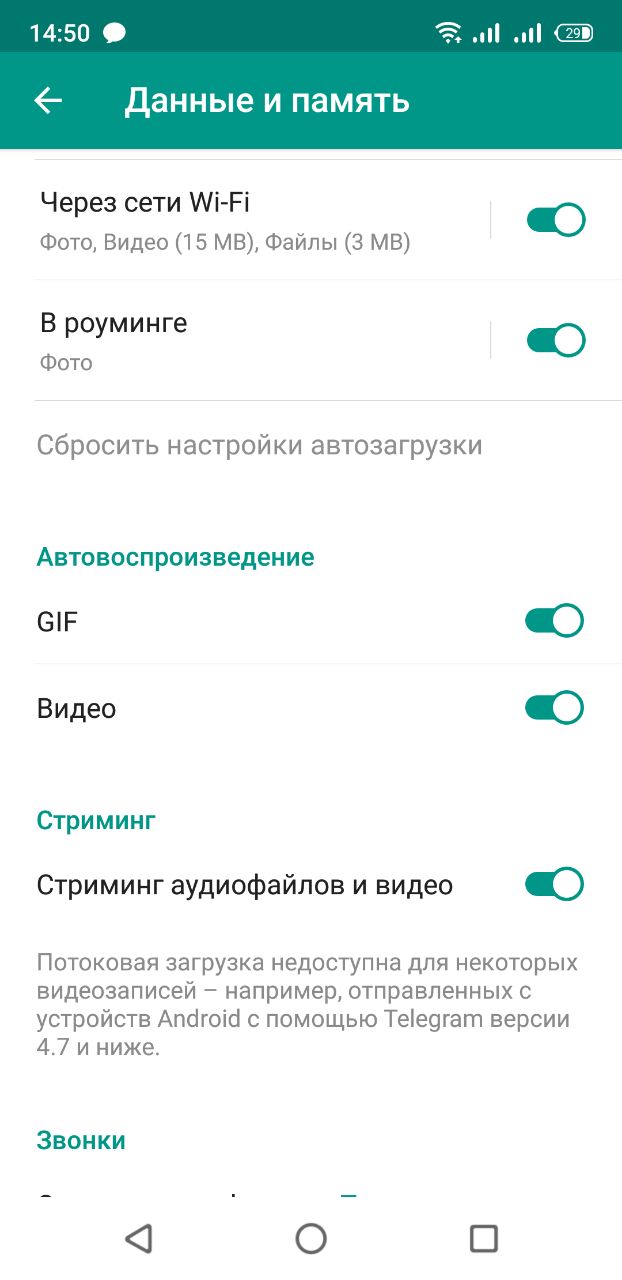Disable auto-download В роуминге switch
Image resolution: width=622 pixels, height=1280 pixels.
pyautogui.click(x=556, y=341)
